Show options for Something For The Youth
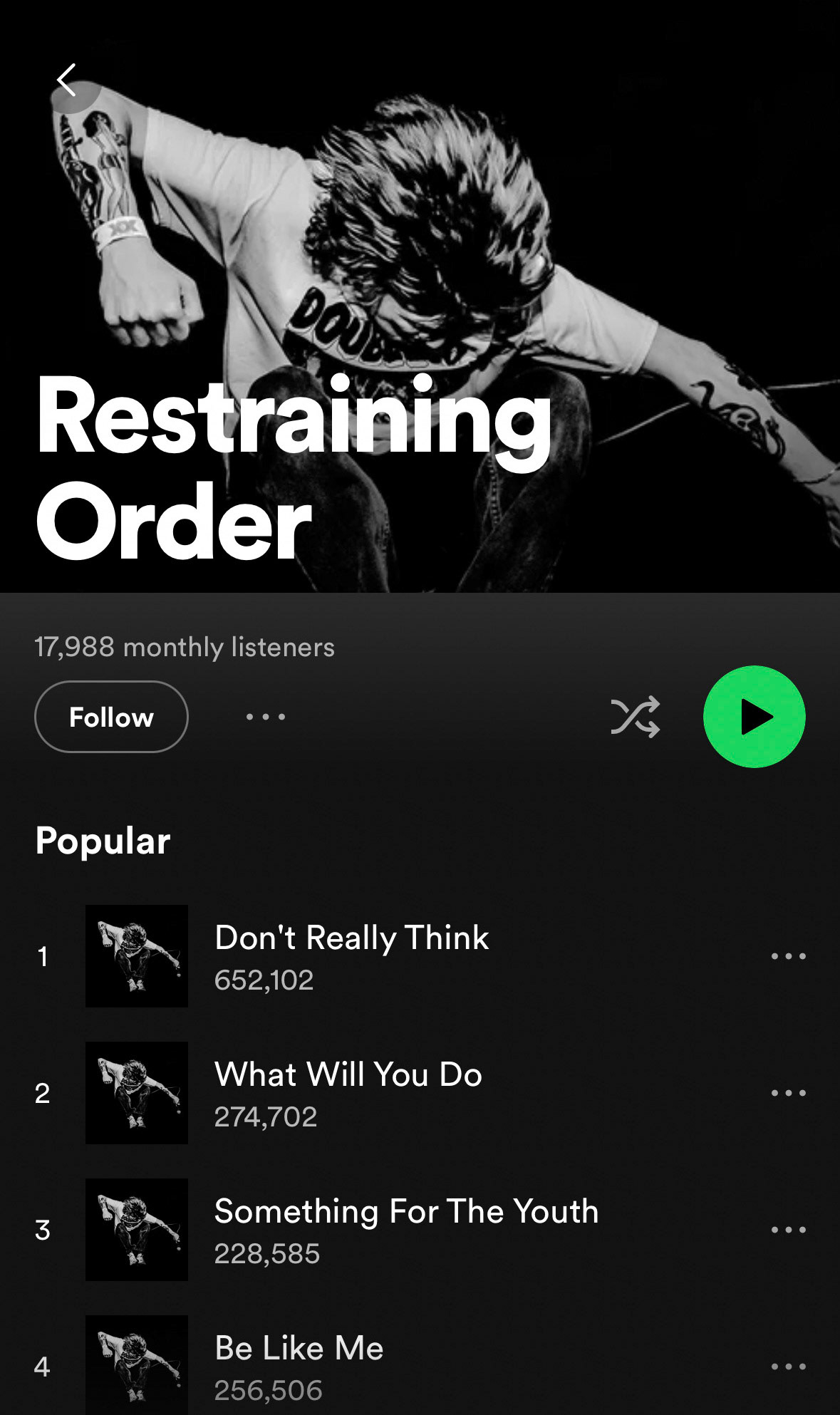 coord(788,1230)
